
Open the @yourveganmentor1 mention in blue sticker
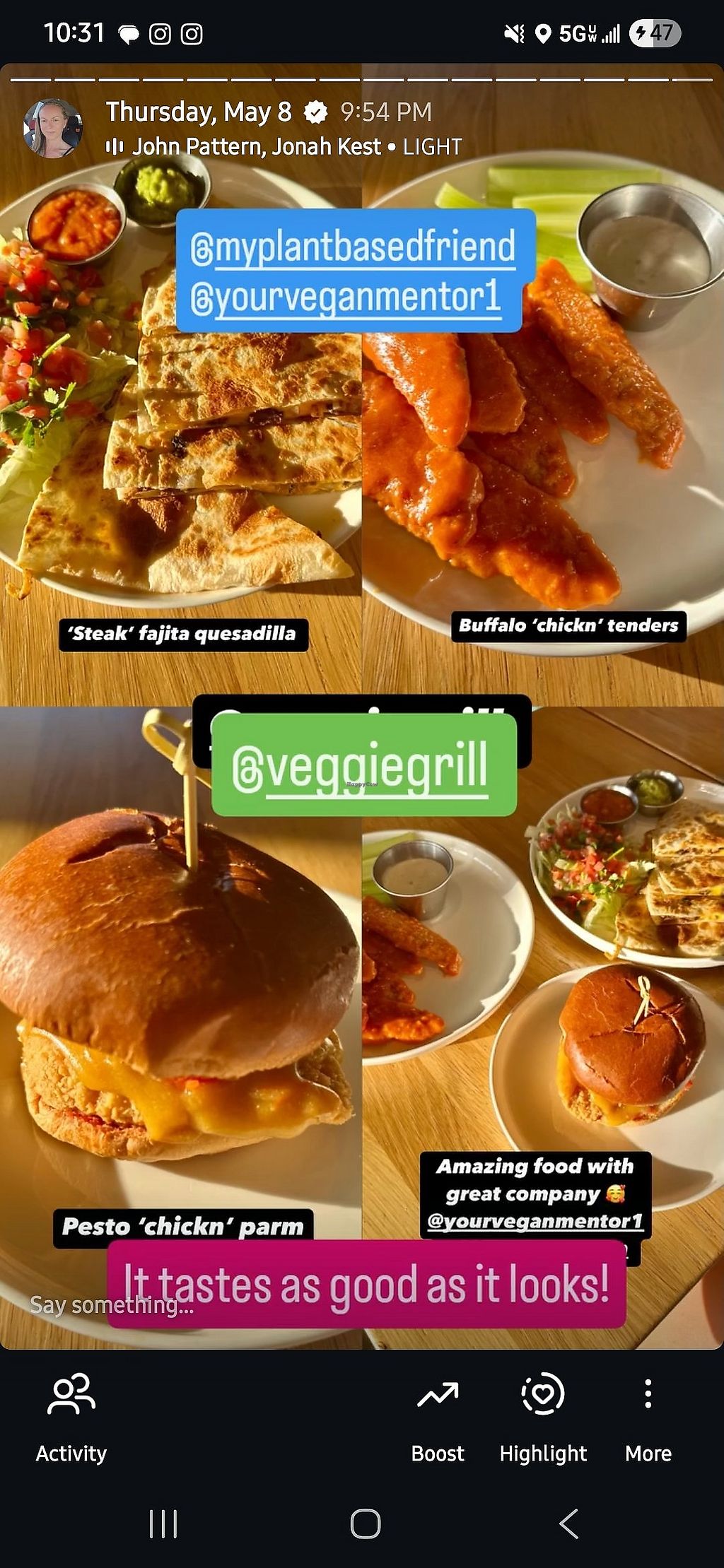click(x=346, y=297)
